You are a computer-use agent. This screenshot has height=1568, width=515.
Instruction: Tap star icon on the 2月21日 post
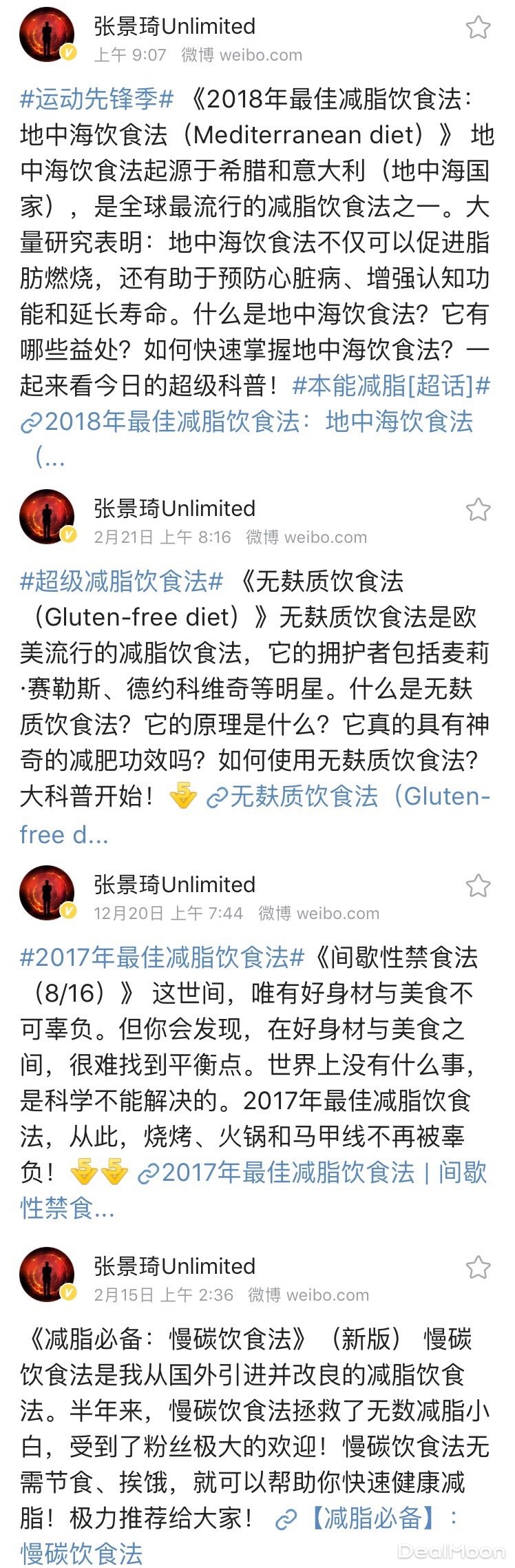[478, 510]
